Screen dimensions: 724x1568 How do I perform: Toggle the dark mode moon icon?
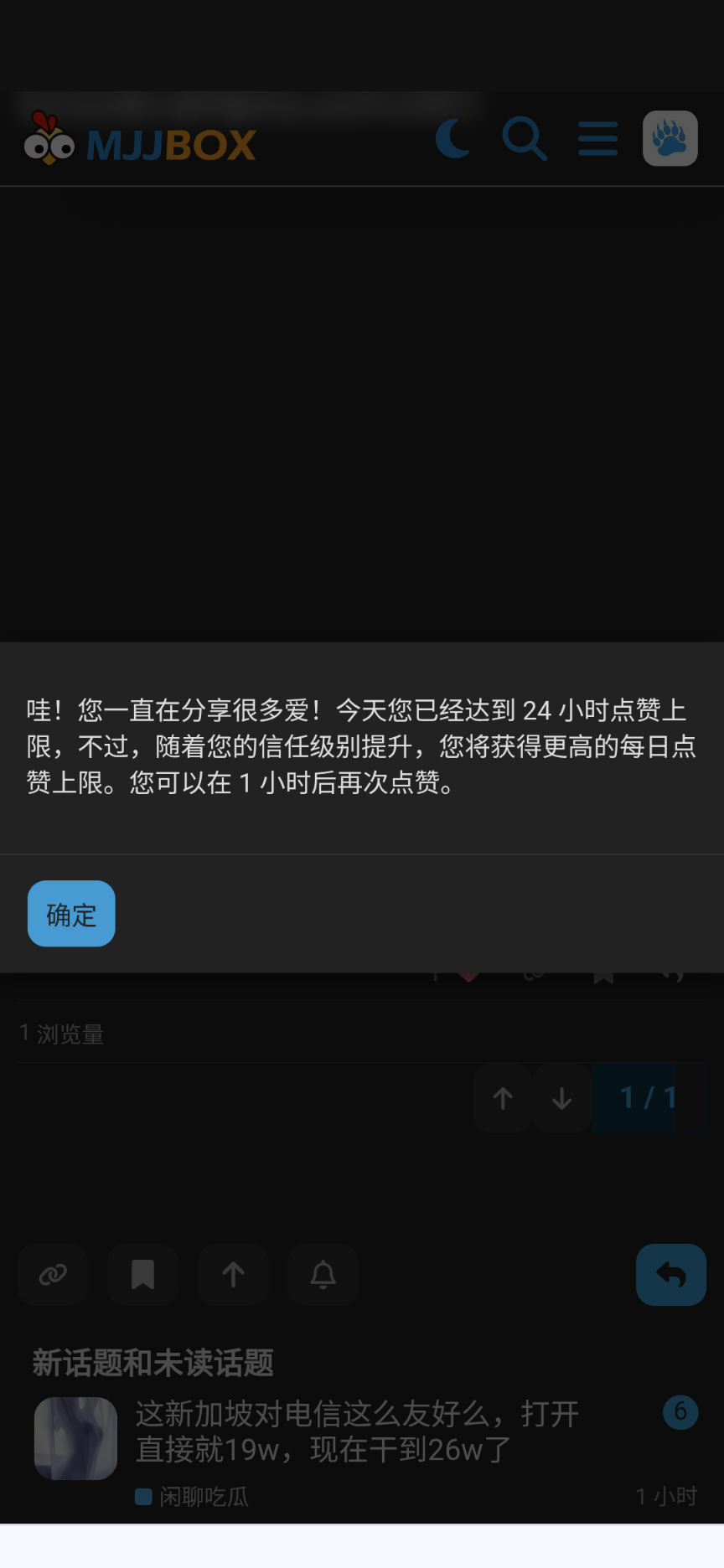coord(453,139)
